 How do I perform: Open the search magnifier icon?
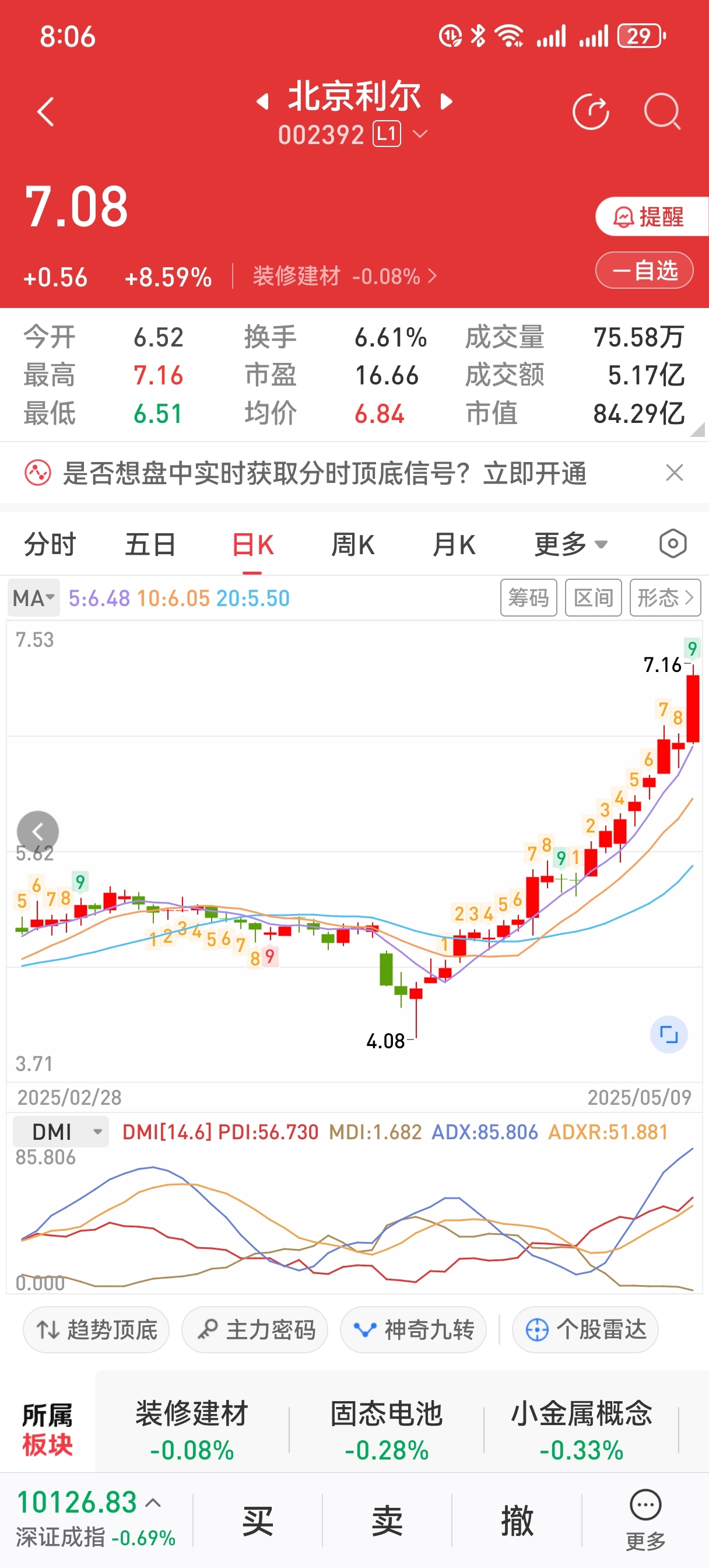662,112
